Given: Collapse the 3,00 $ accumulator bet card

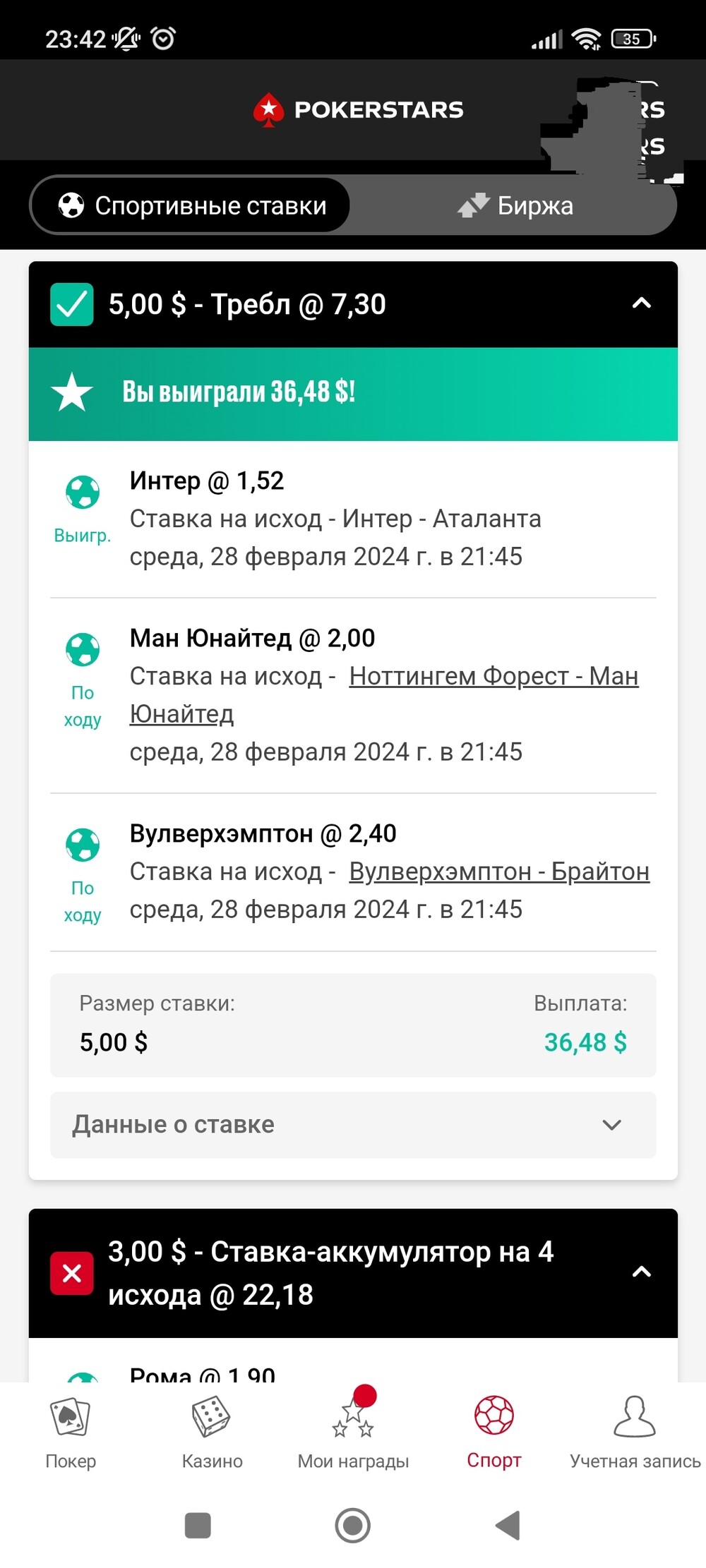Looking at the screenshot, I should pyautogui.click(x=641, y=1272).
